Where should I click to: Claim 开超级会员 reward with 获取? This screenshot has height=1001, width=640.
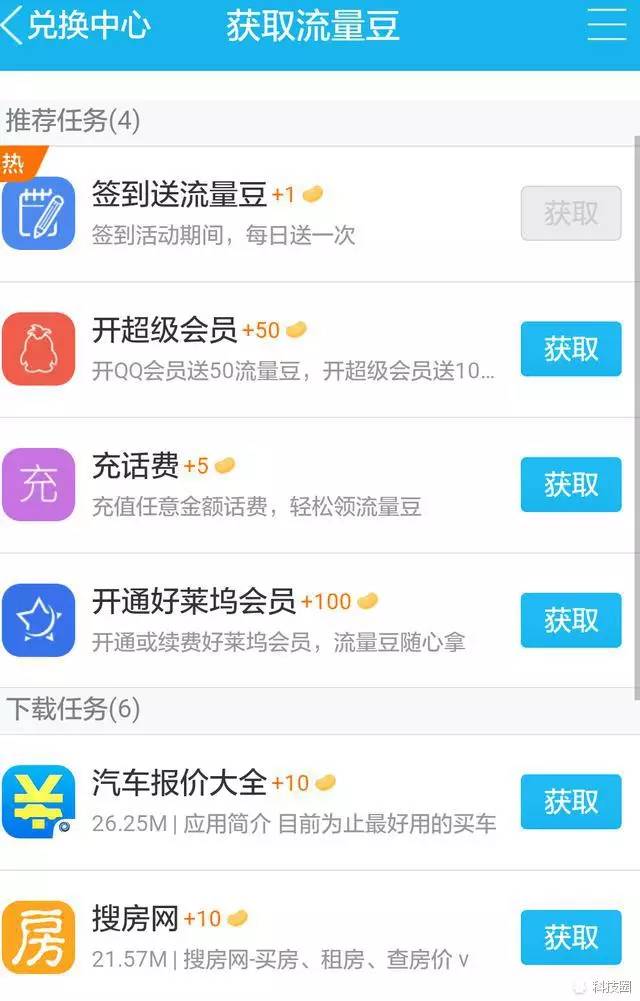point(570,349)
